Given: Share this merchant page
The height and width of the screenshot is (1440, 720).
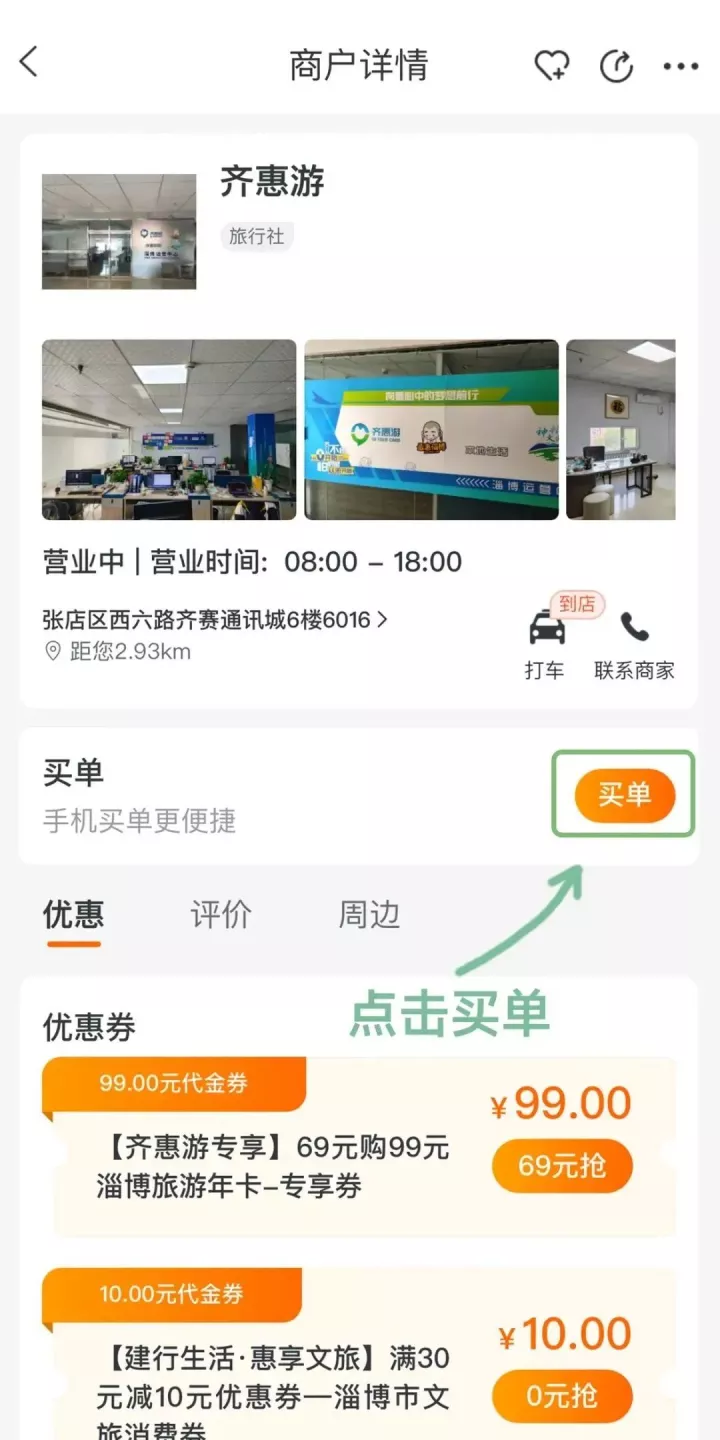Looking at the screenshot, I should (616, 66).
